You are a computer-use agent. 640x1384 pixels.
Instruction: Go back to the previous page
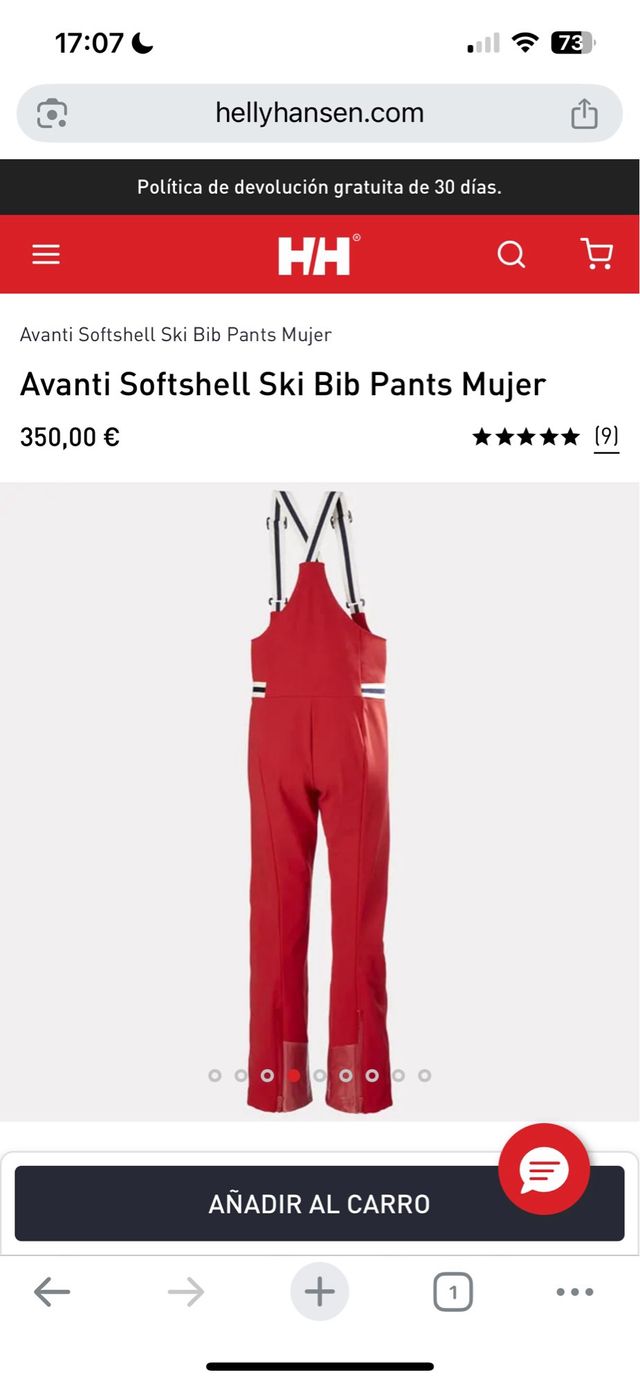click(52, 1292)
